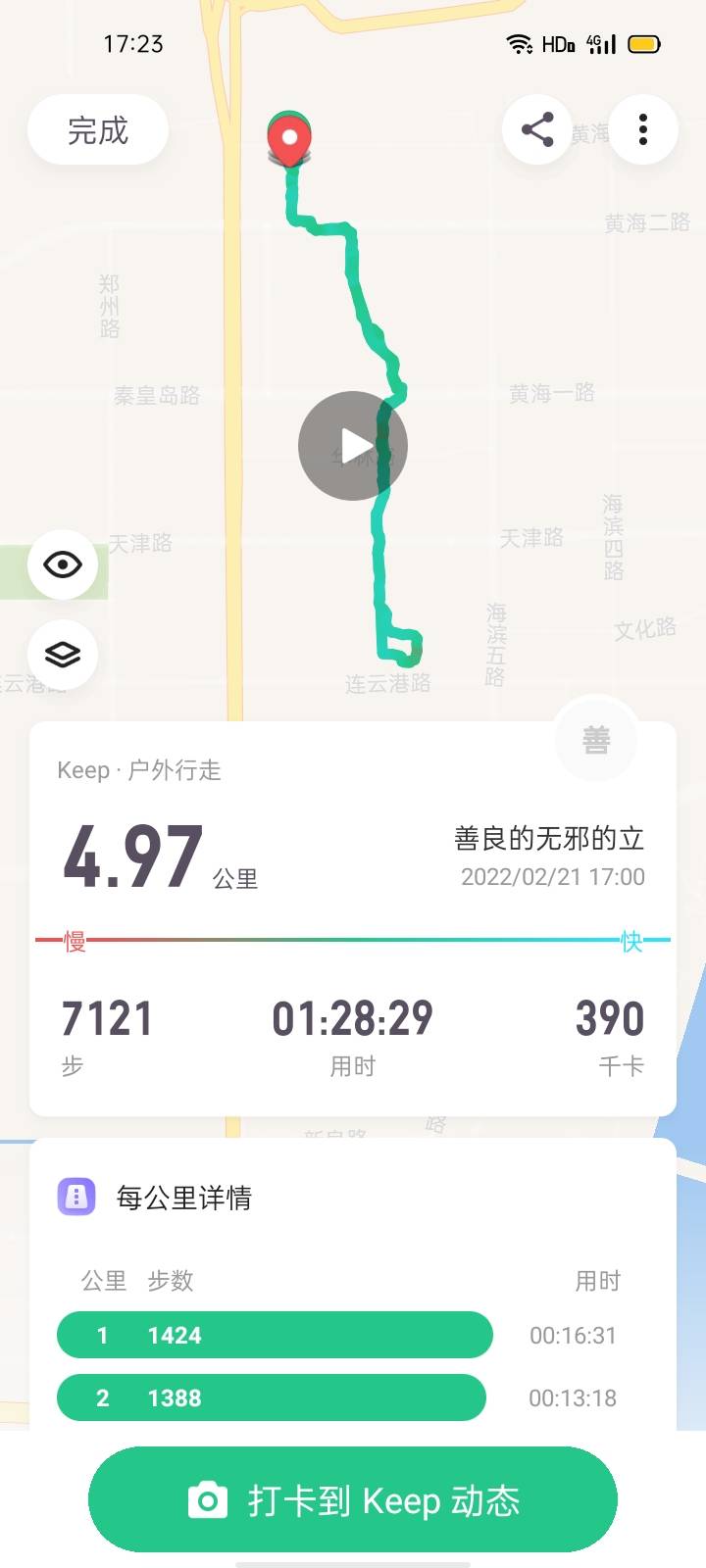Screen dimensions: 706x1568
Task: Expand kilometer 1 row showing 1424 steps
Action: click(275, 1335)
